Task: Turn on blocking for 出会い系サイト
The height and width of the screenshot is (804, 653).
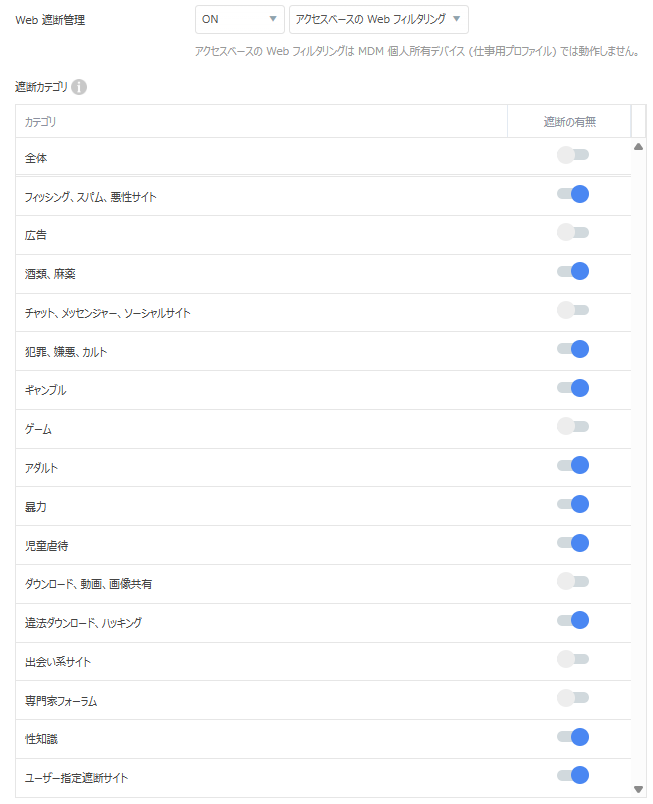Action: (x=573, y=659)
